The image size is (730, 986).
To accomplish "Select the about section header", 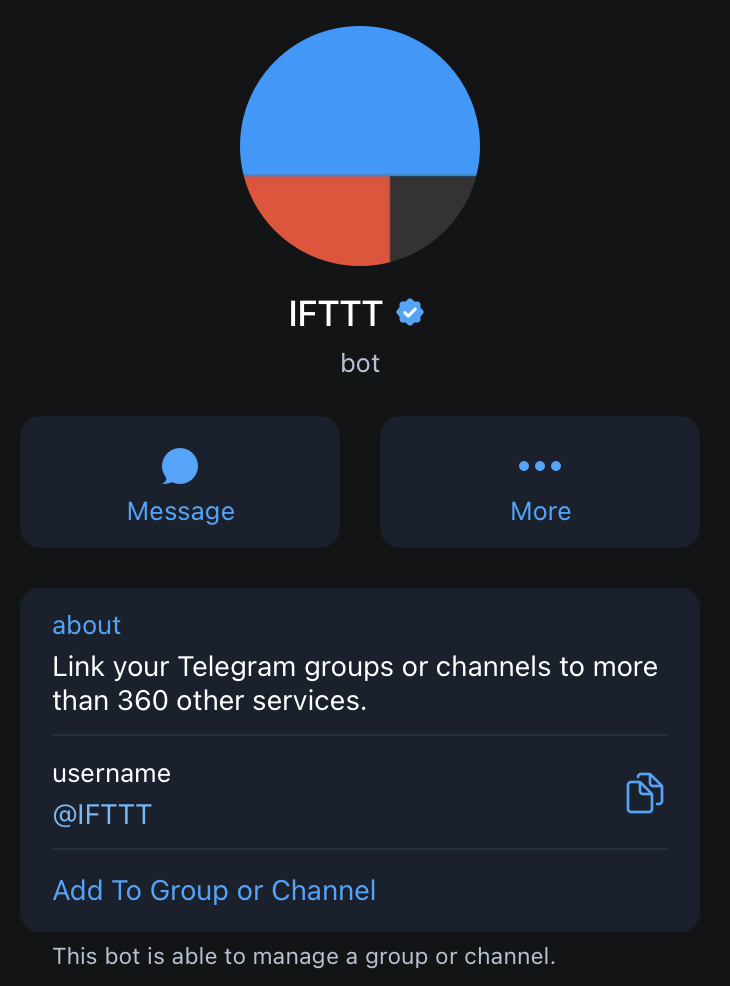I will coord(86,625).
